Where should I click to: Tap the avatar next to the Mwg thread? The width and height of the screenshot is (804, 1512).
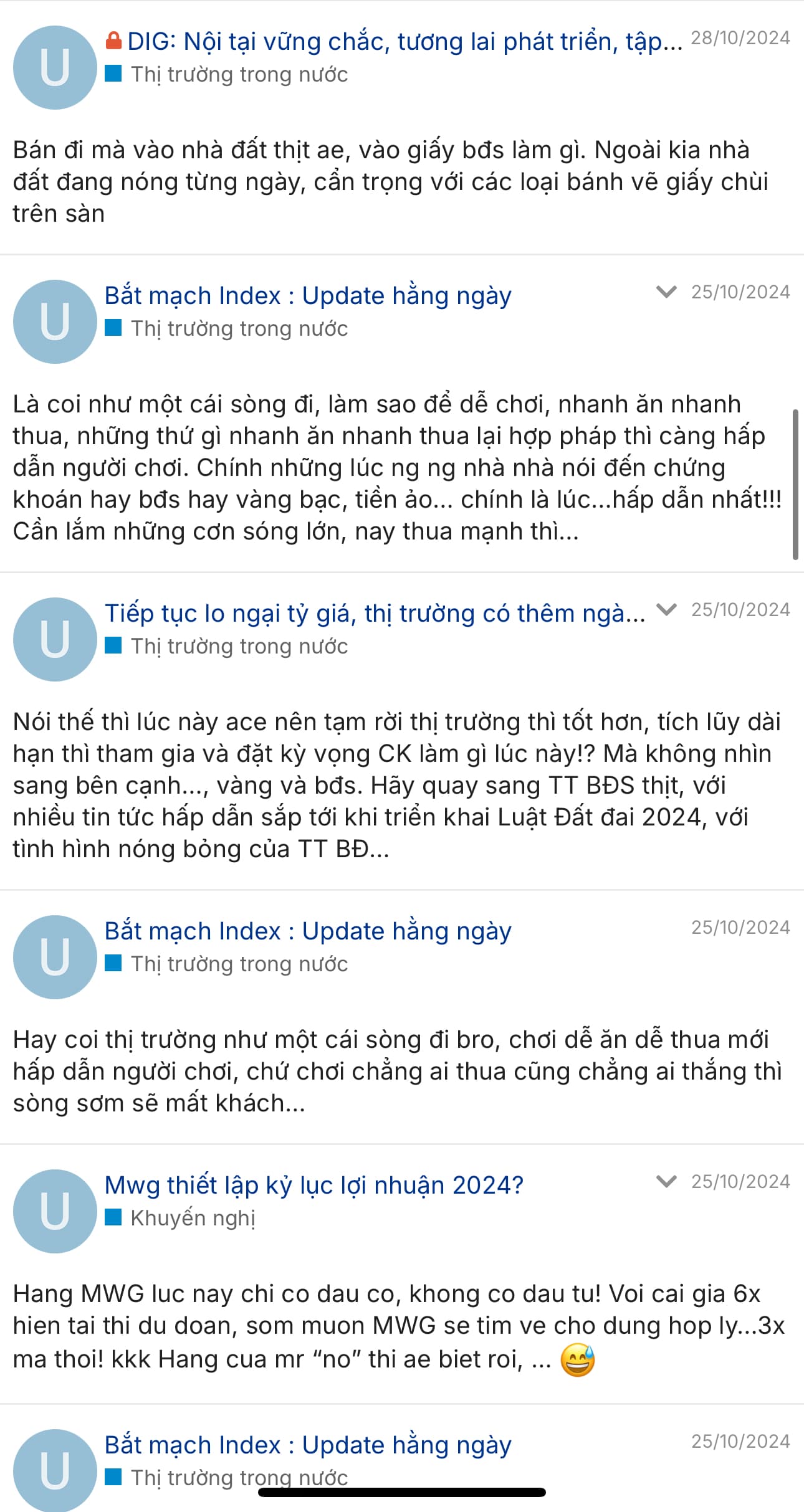55,1211
